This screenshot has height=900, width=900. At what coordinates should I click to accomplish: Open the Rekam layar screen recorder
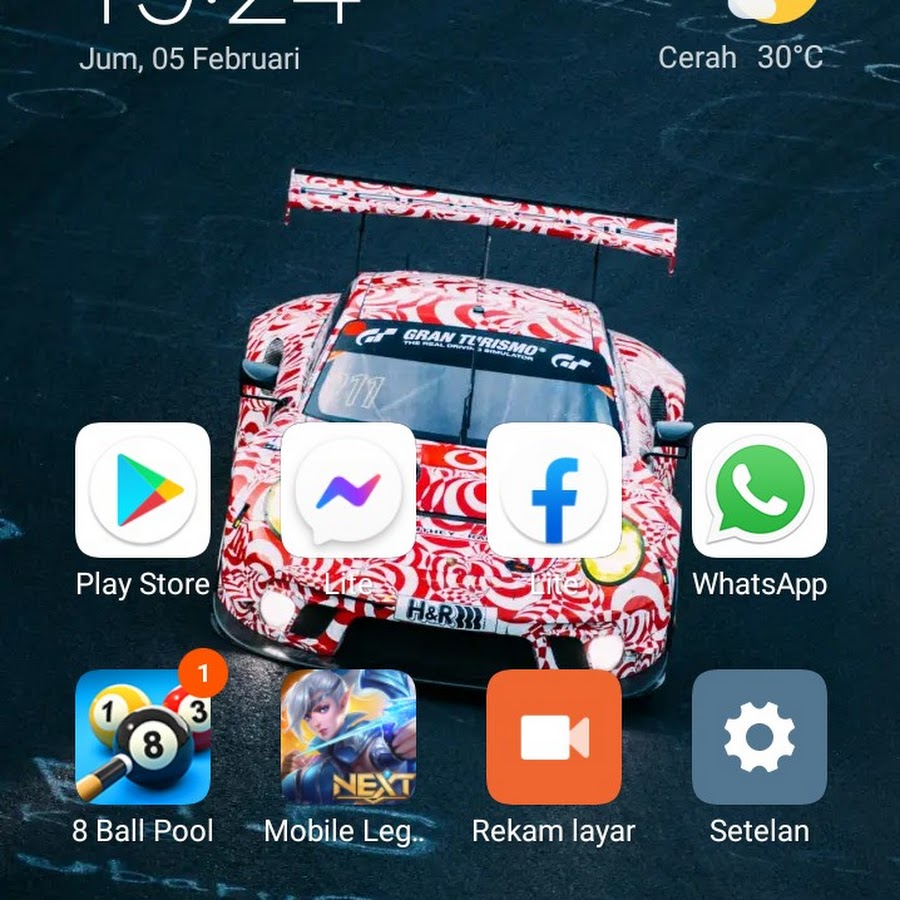[x=554, y=737]
